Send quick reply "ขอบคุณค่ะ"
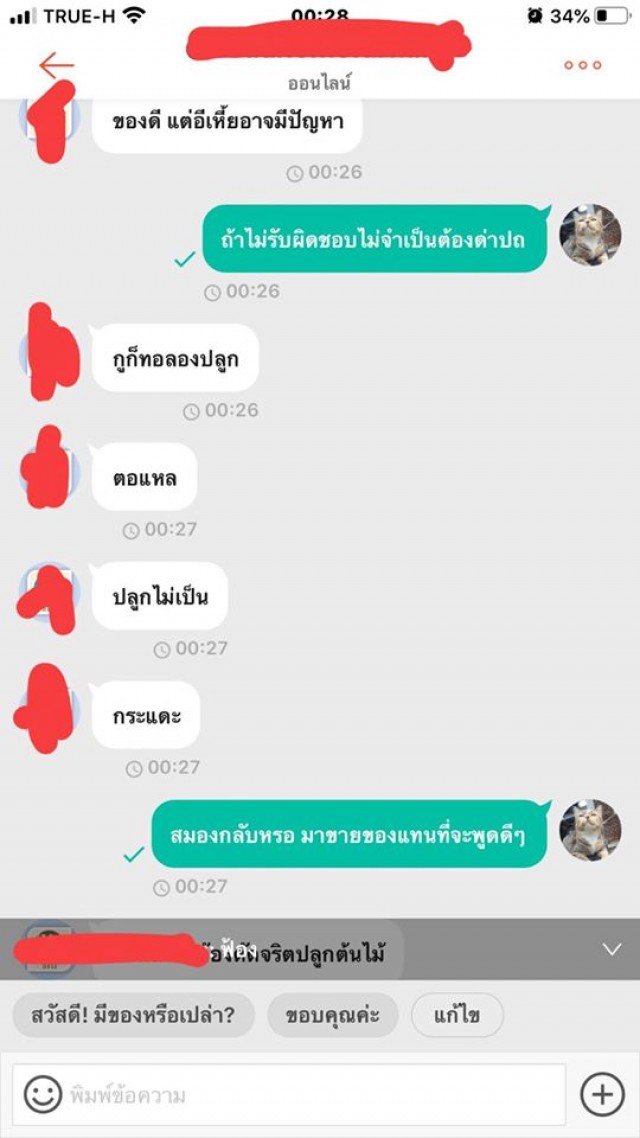Image resolution: width=640 pixels, height=1138 pixels. coord(332,1016)
